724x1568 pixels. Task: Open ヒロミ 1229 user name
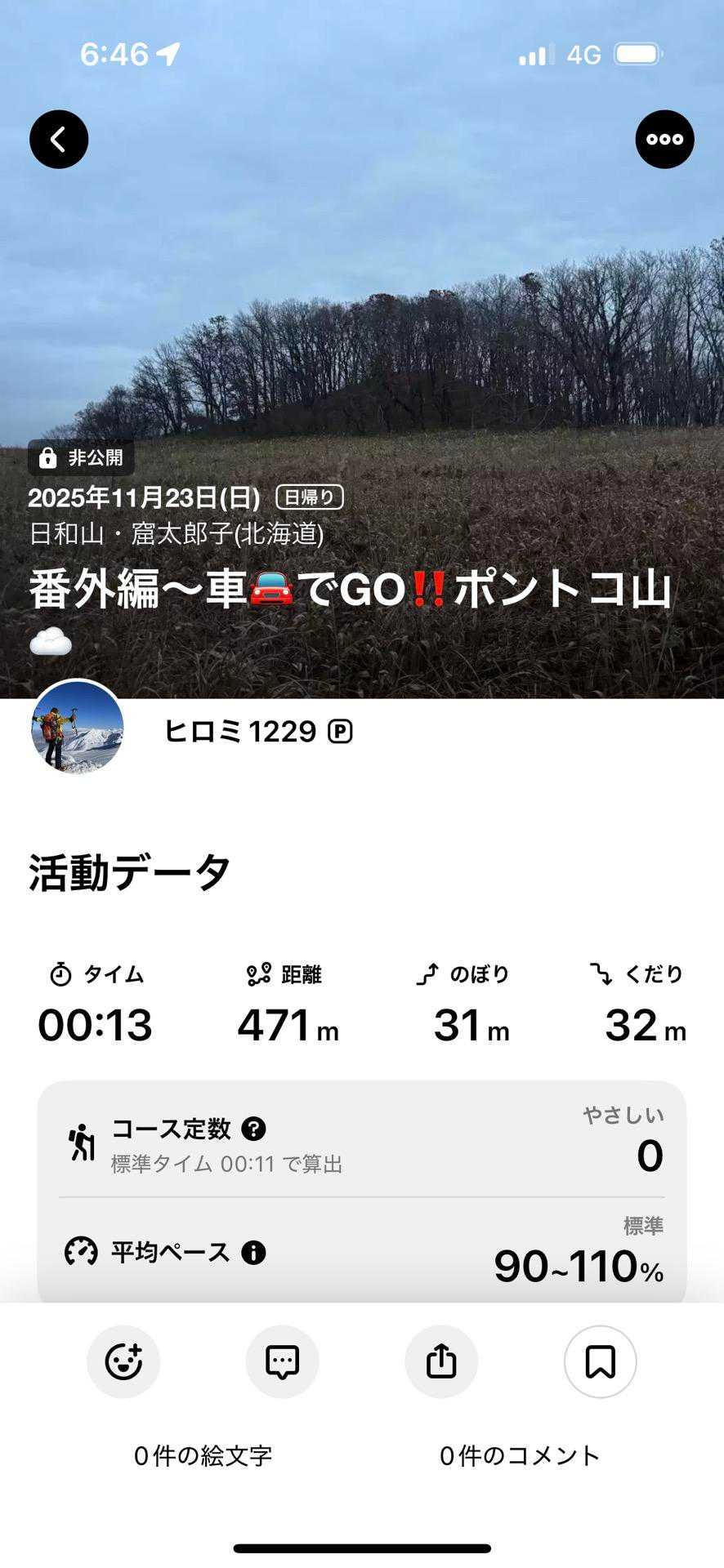click(x=240, y=732)
